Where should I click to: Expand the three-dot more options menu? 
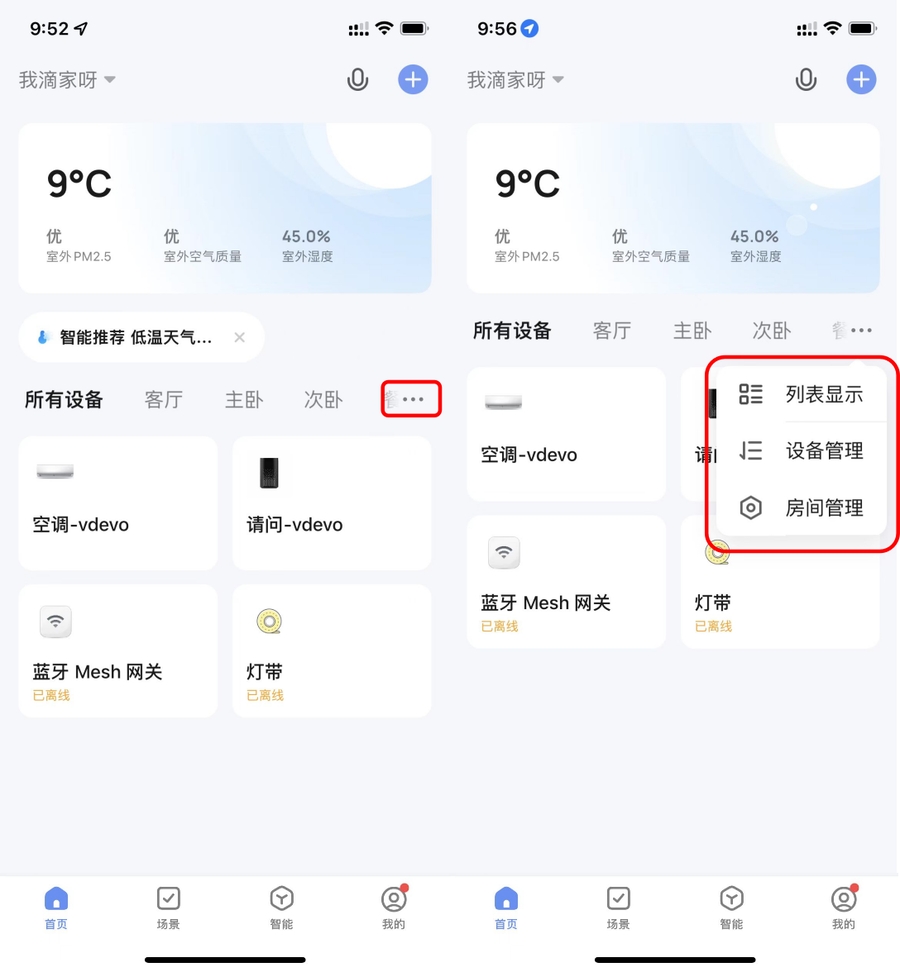[x=410, y=398]
